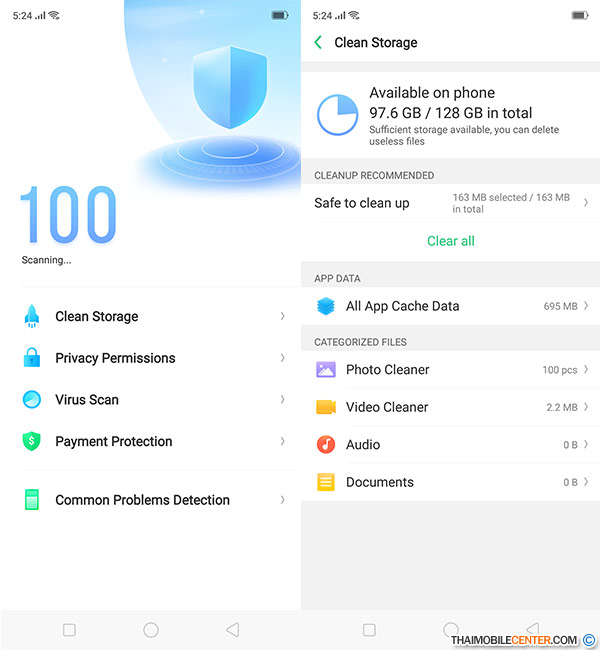The image size is (600, 650).
Task: Go back from the Clean Storage page
Action: point(318,42)
